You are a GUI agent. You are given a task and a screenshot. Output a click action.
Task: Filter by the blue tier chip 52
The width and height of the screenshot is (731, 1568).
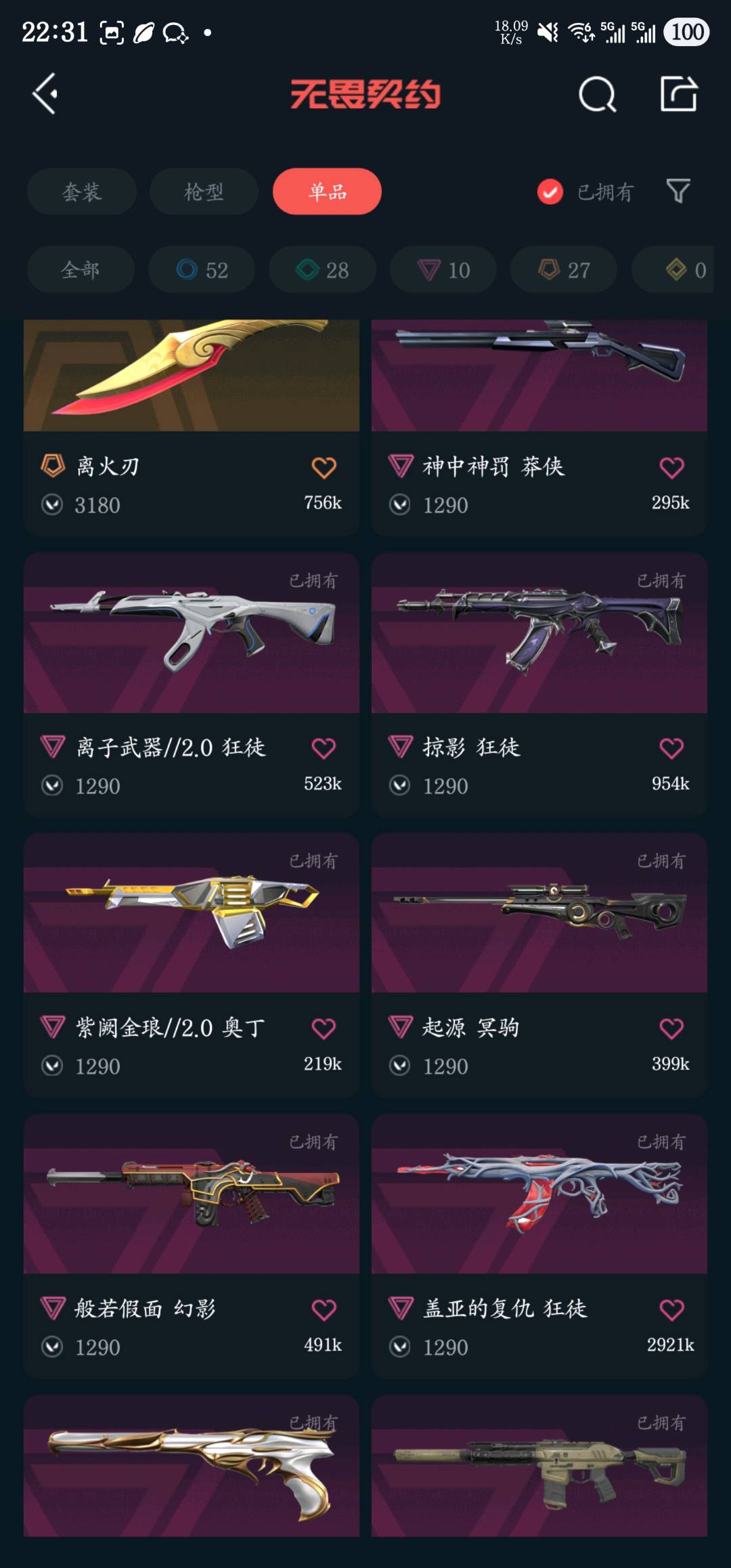pyautogui.click(x=202, y=269)
